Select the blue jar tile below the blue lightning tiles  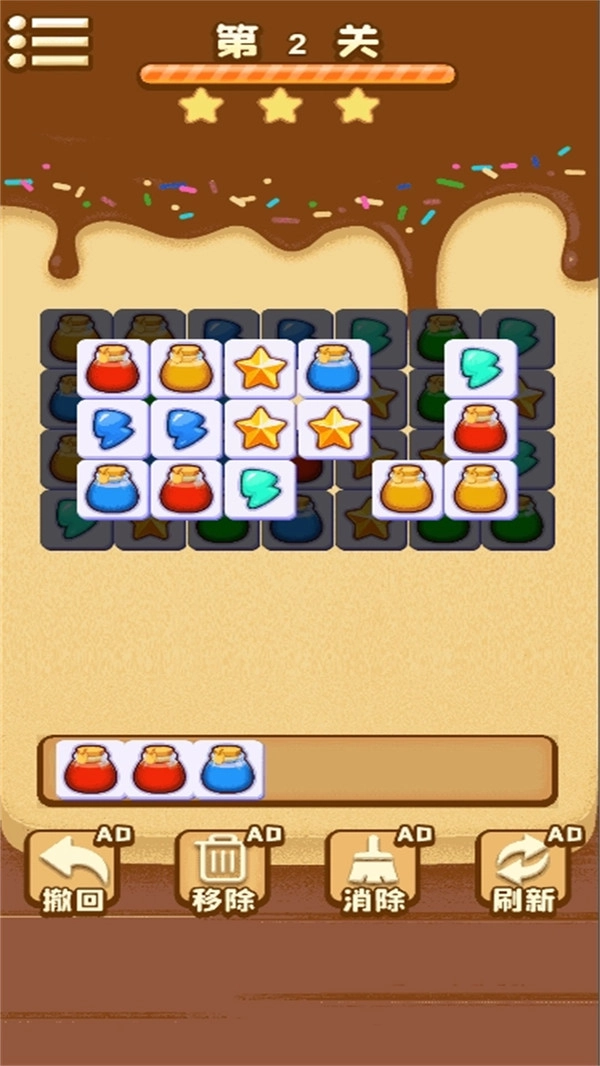click(113, 489)
